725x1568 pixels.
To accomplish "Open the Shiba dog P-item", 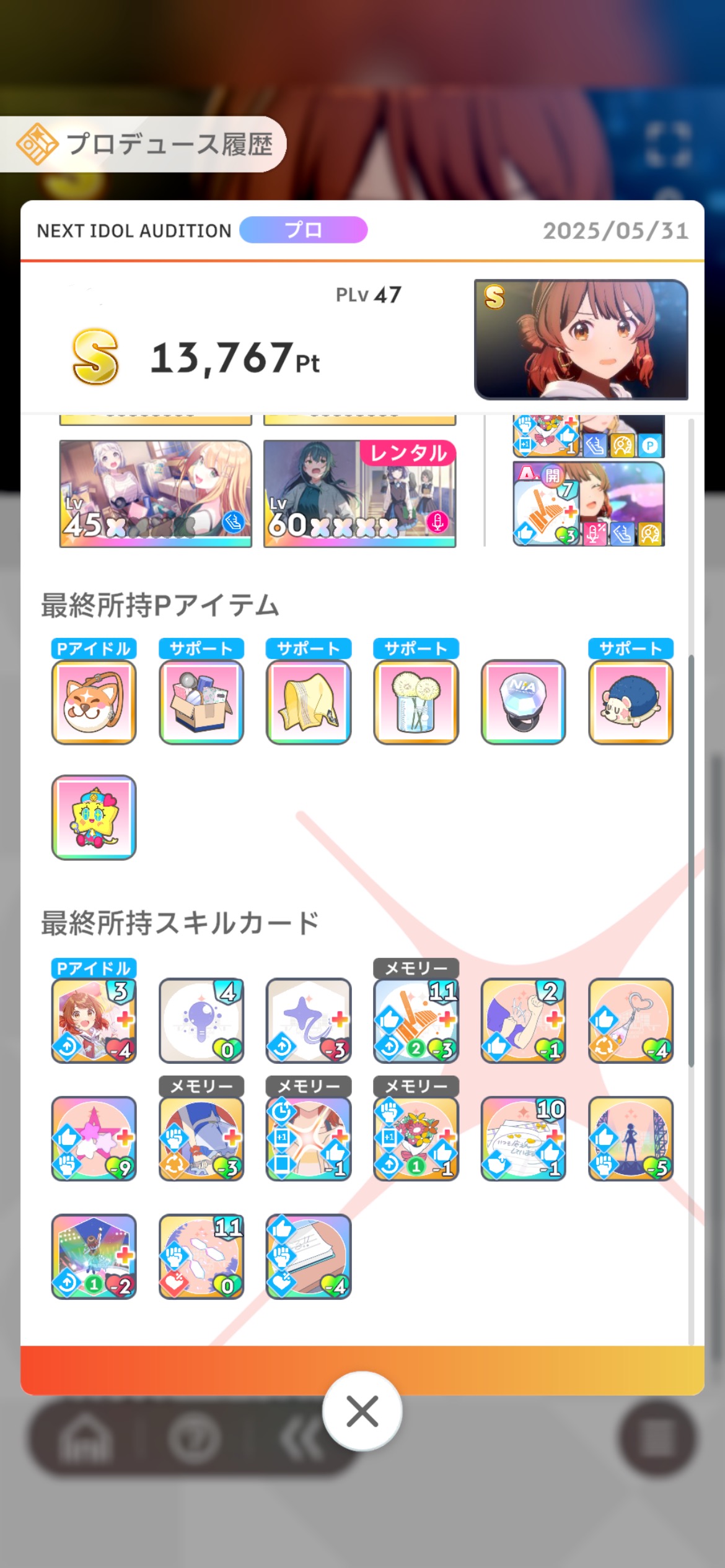I will click(94, 702).
